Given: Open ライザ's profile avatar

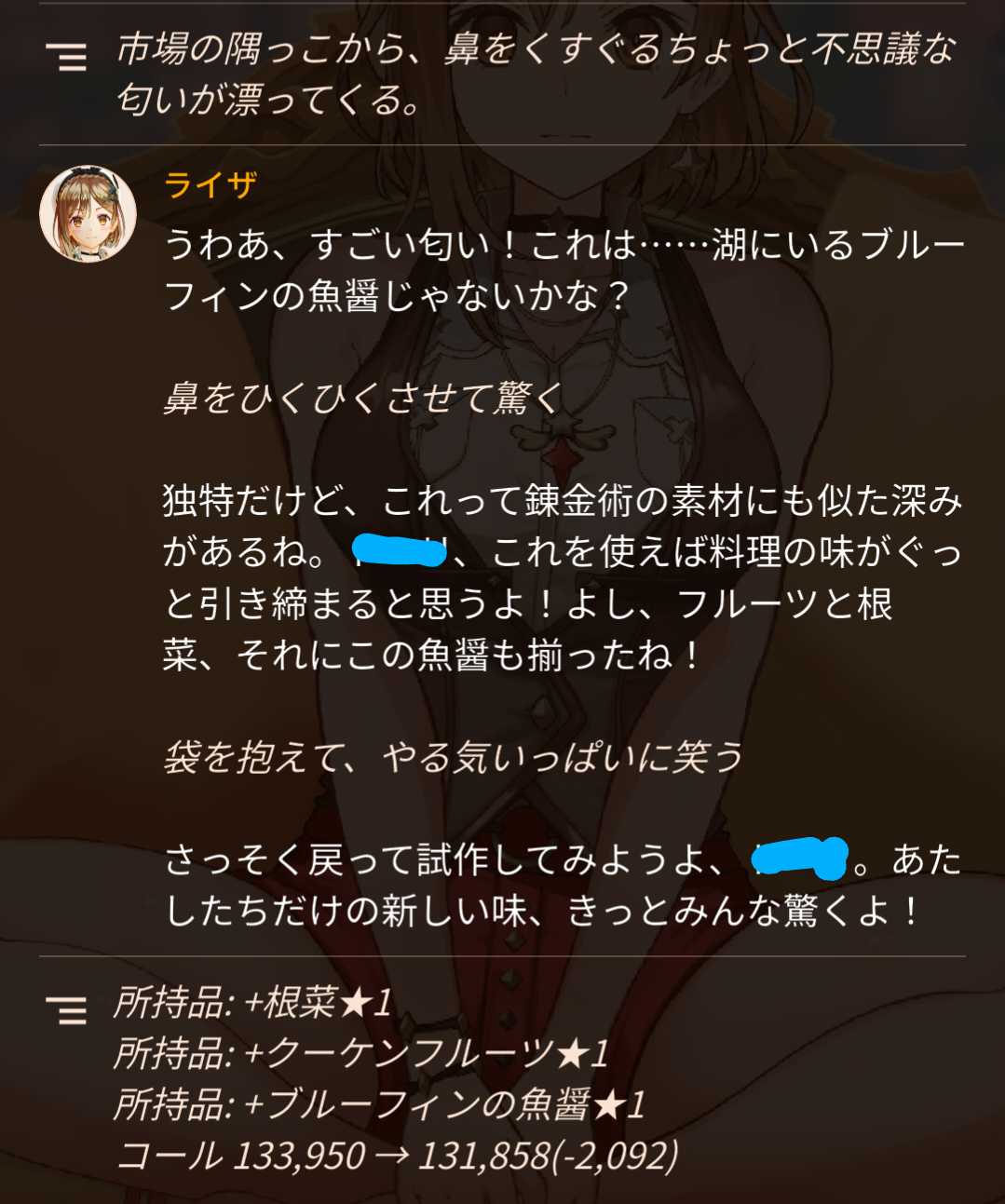Looking at the screenshot, I should 88,214.
